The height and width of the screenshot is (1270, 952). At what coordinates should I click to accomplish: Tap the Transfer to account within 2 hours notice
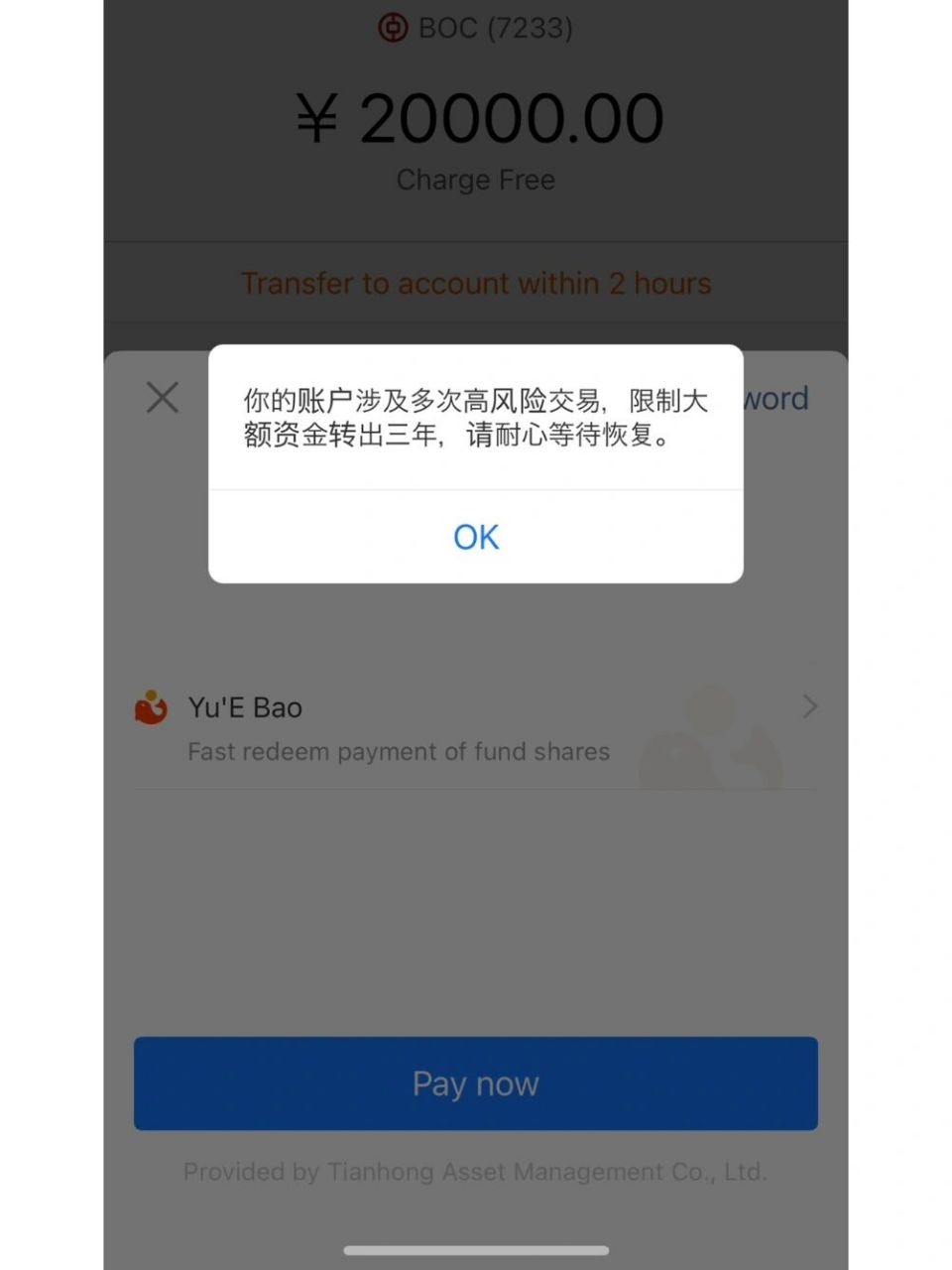click(475, 283)
